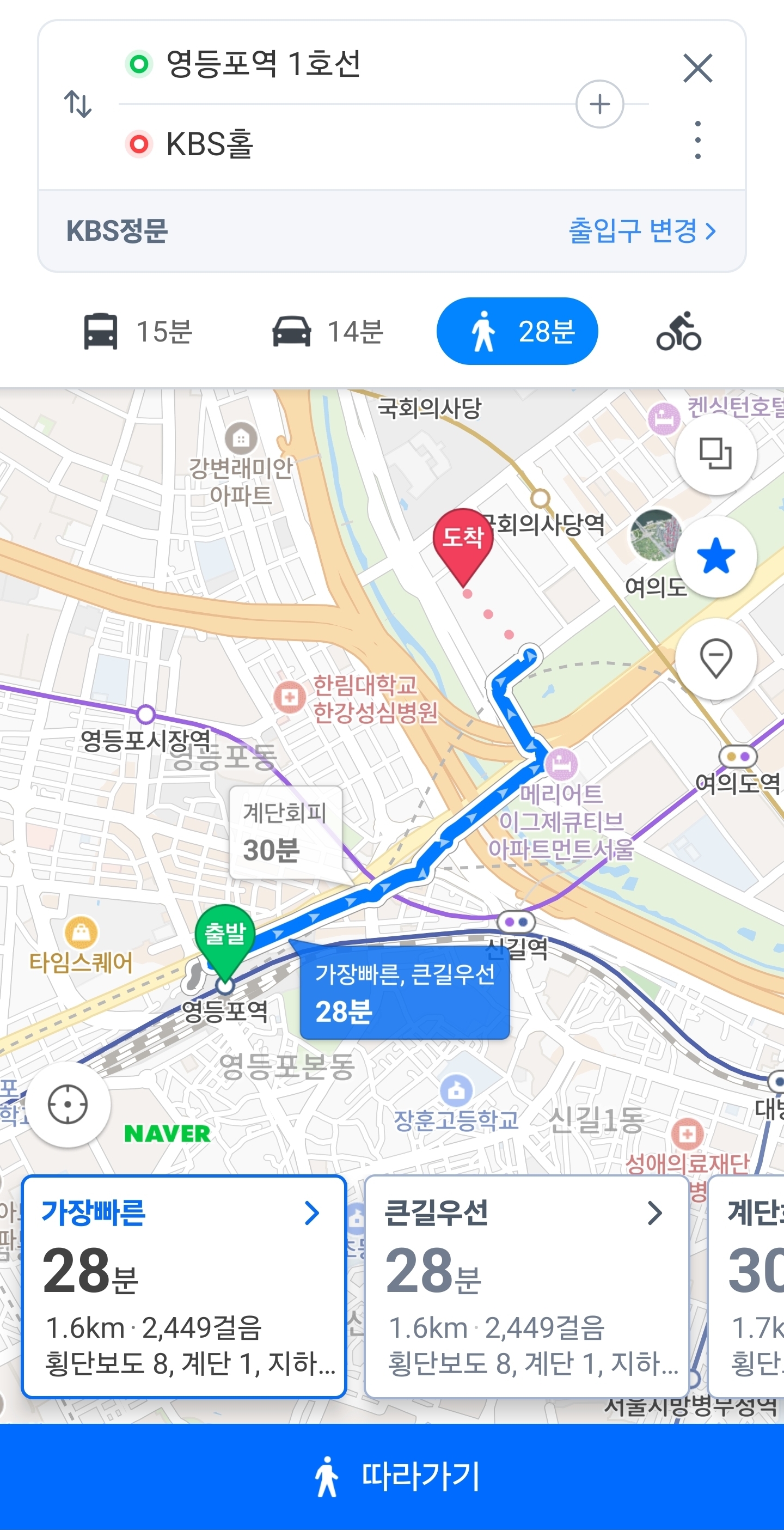Start walking navigation with 따라가기
This screenshot has height=1530, width=784.
[391, 1476]
